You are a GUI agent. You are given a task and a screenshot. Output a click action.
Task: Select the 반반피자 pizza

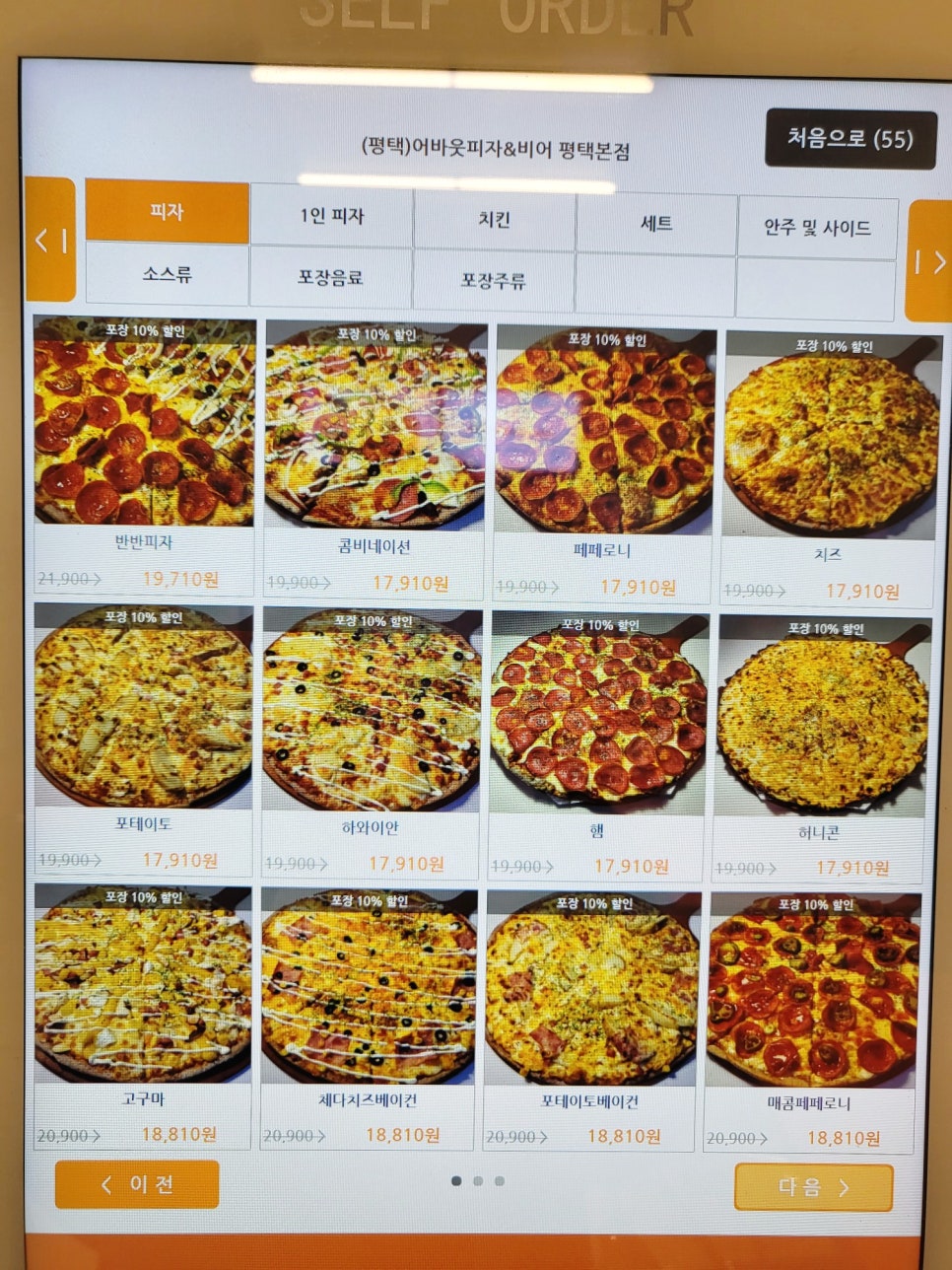[x=144, y=424]
